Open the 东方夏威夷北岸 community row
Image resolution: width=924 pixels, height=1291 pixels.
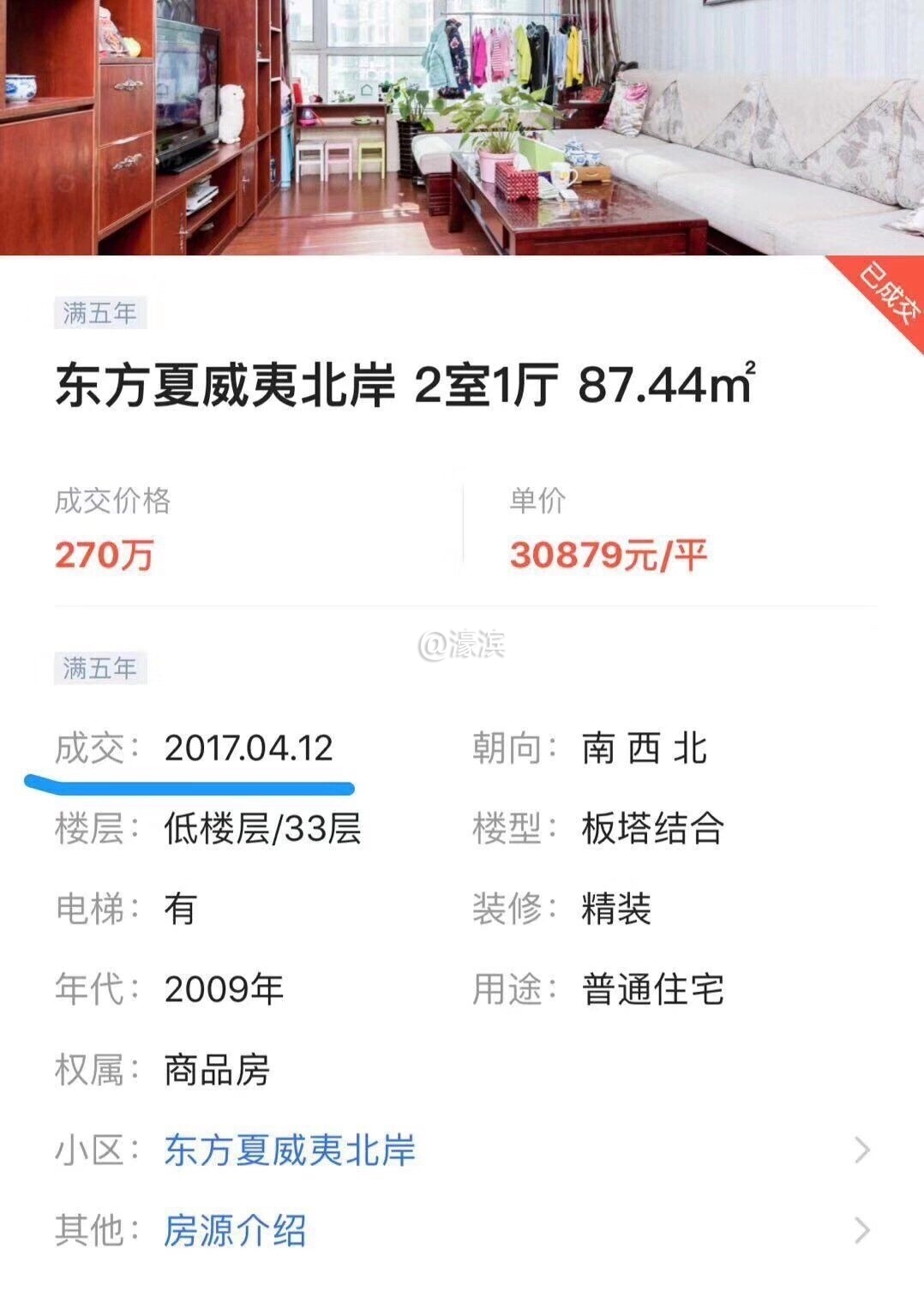coord(290,1150)
